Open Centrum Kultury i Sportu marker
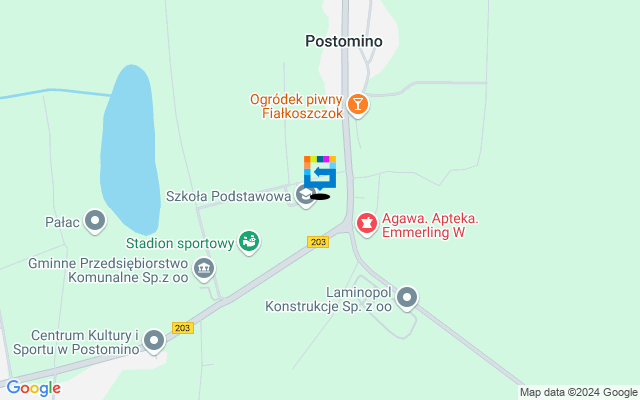Viewport: 640px width, 400px height. tap(153, 342)
